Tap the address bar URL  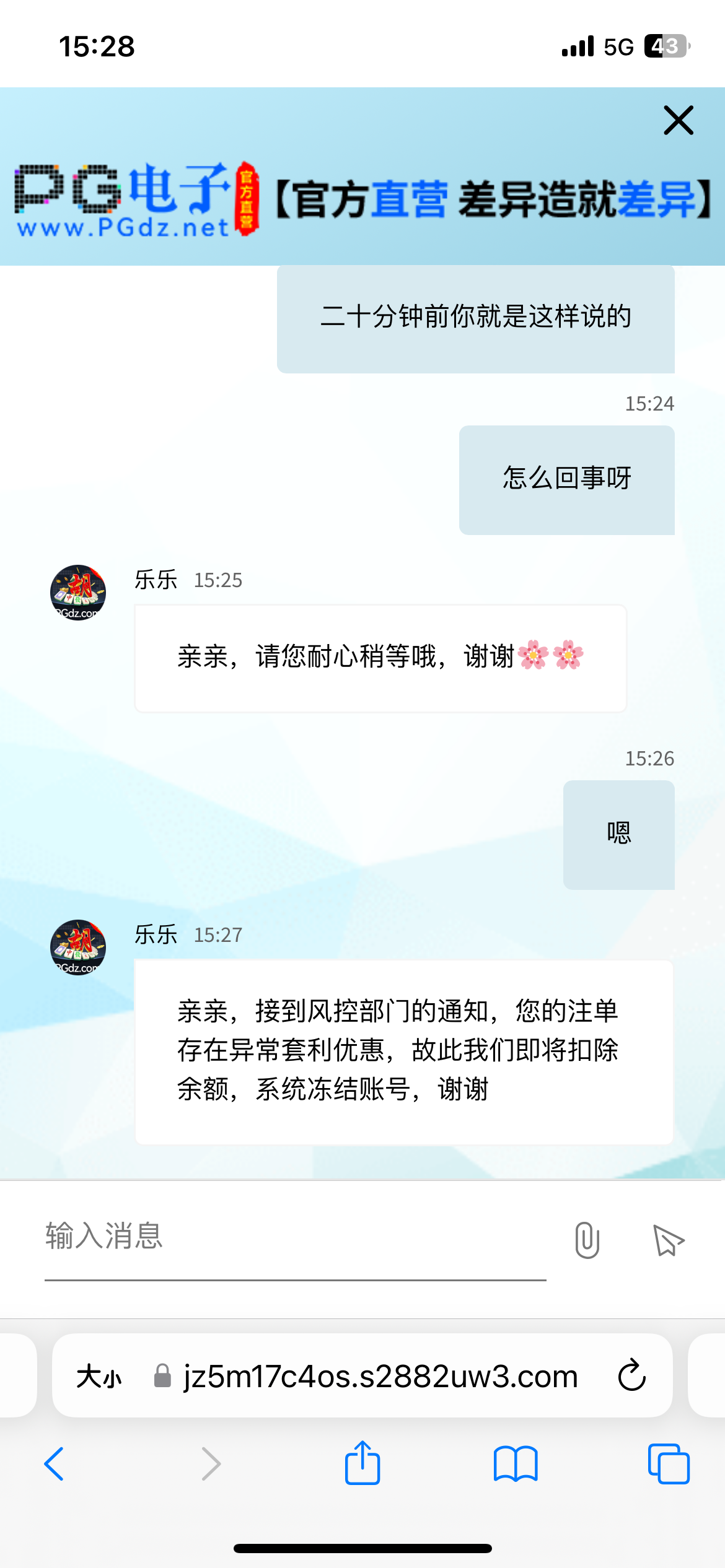[380, 1376]
